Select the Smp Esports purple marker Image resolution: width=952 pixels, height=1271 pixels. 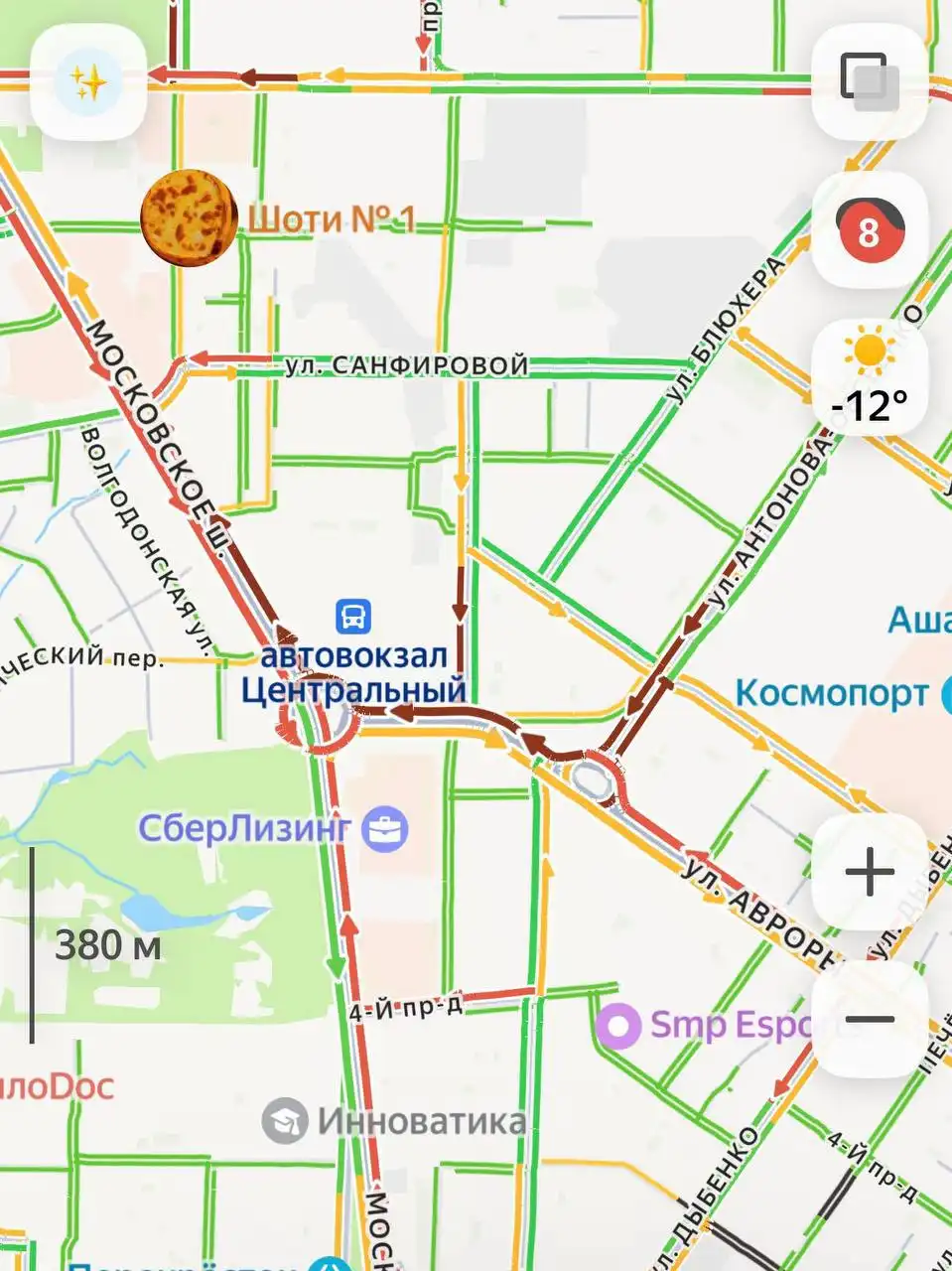click(x=622, y=1025)
